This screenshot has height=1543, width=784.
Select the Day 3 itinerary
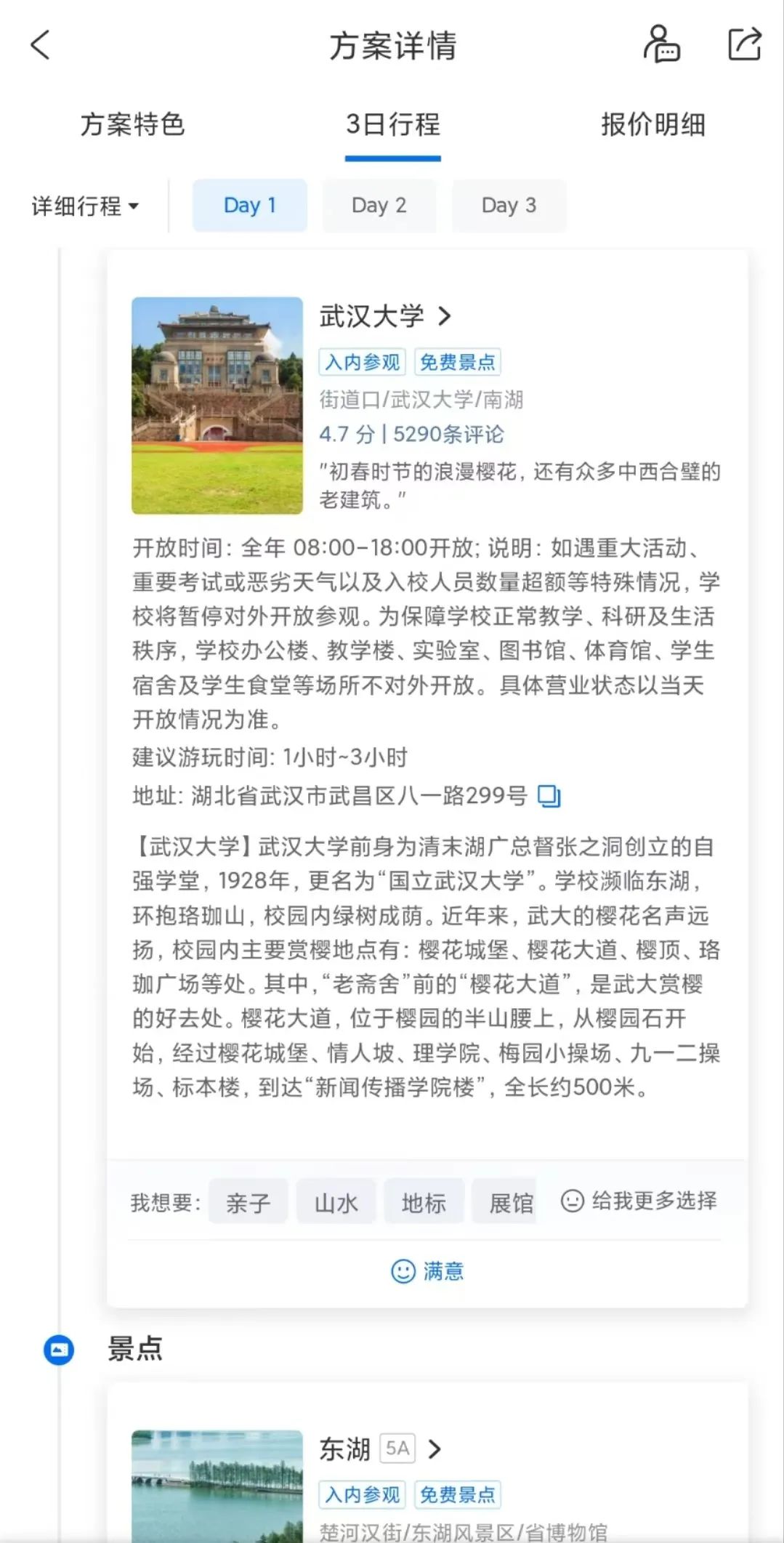pyautogui.click(x=509, y=206)
